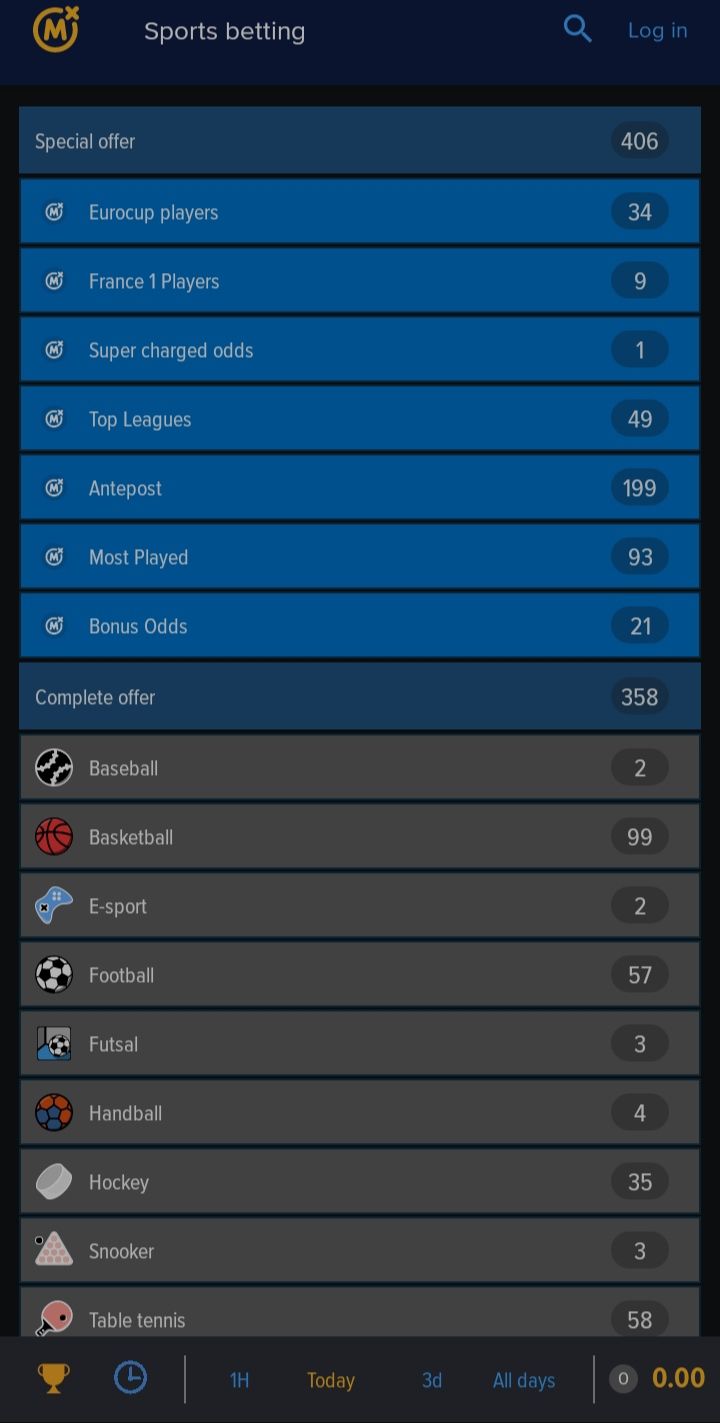This screenshot has width=720, height=1423.
Task: Open Snooker events
Action: [359, 1251]
